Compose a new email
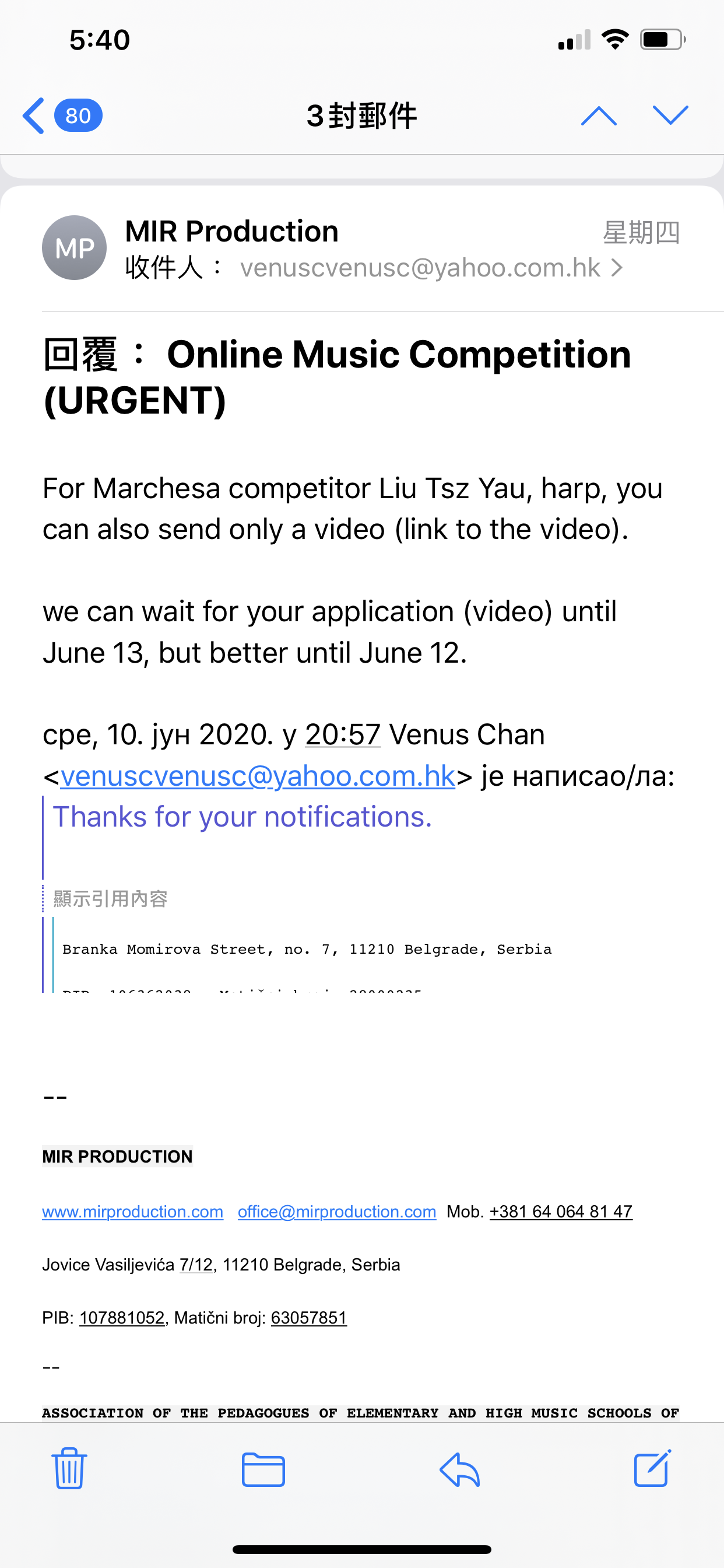724x1568 pixels. [x=652, y=1469]
